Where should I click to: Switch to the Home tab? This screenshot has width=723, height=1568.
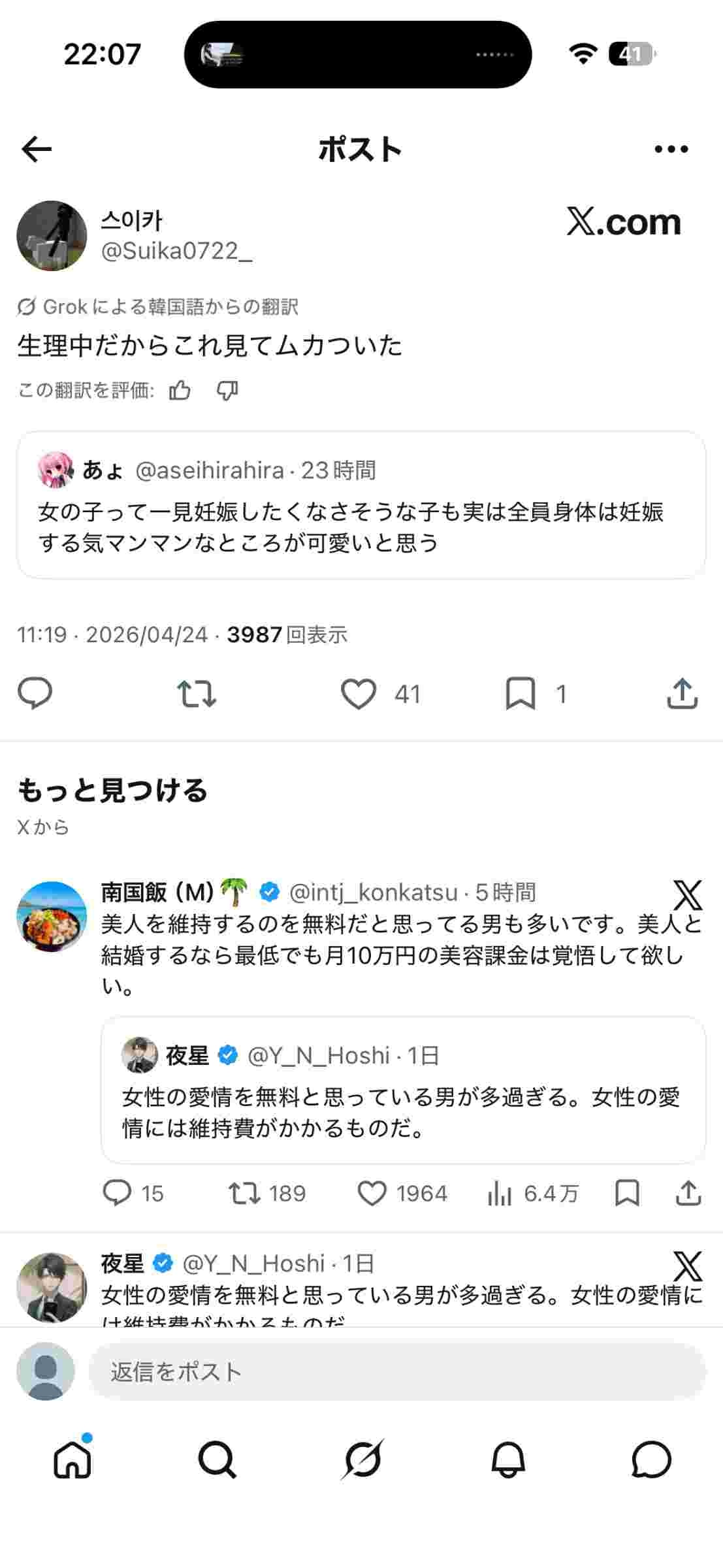coord(72,1460)
